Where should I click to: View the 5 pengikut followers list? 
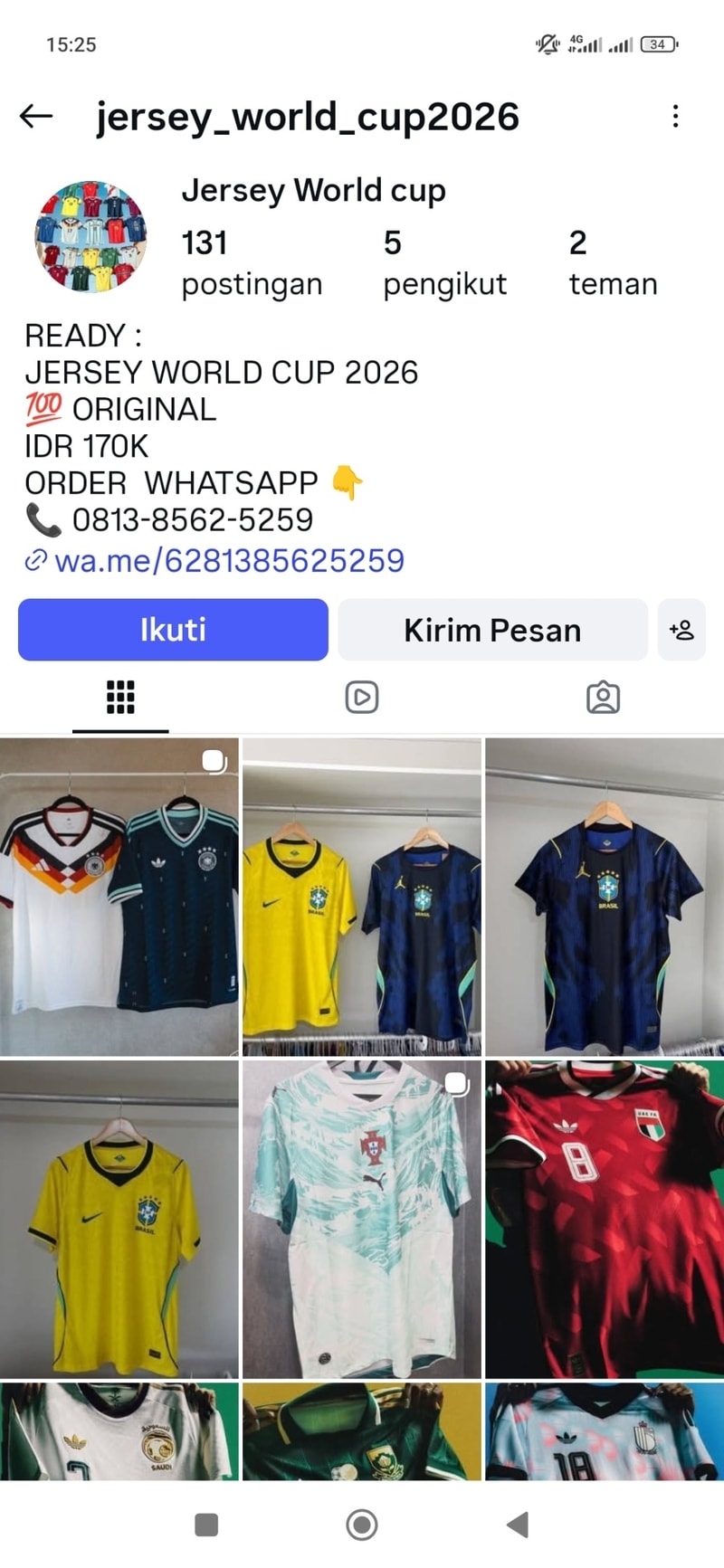pyautogui.click(x=443, y=262)
